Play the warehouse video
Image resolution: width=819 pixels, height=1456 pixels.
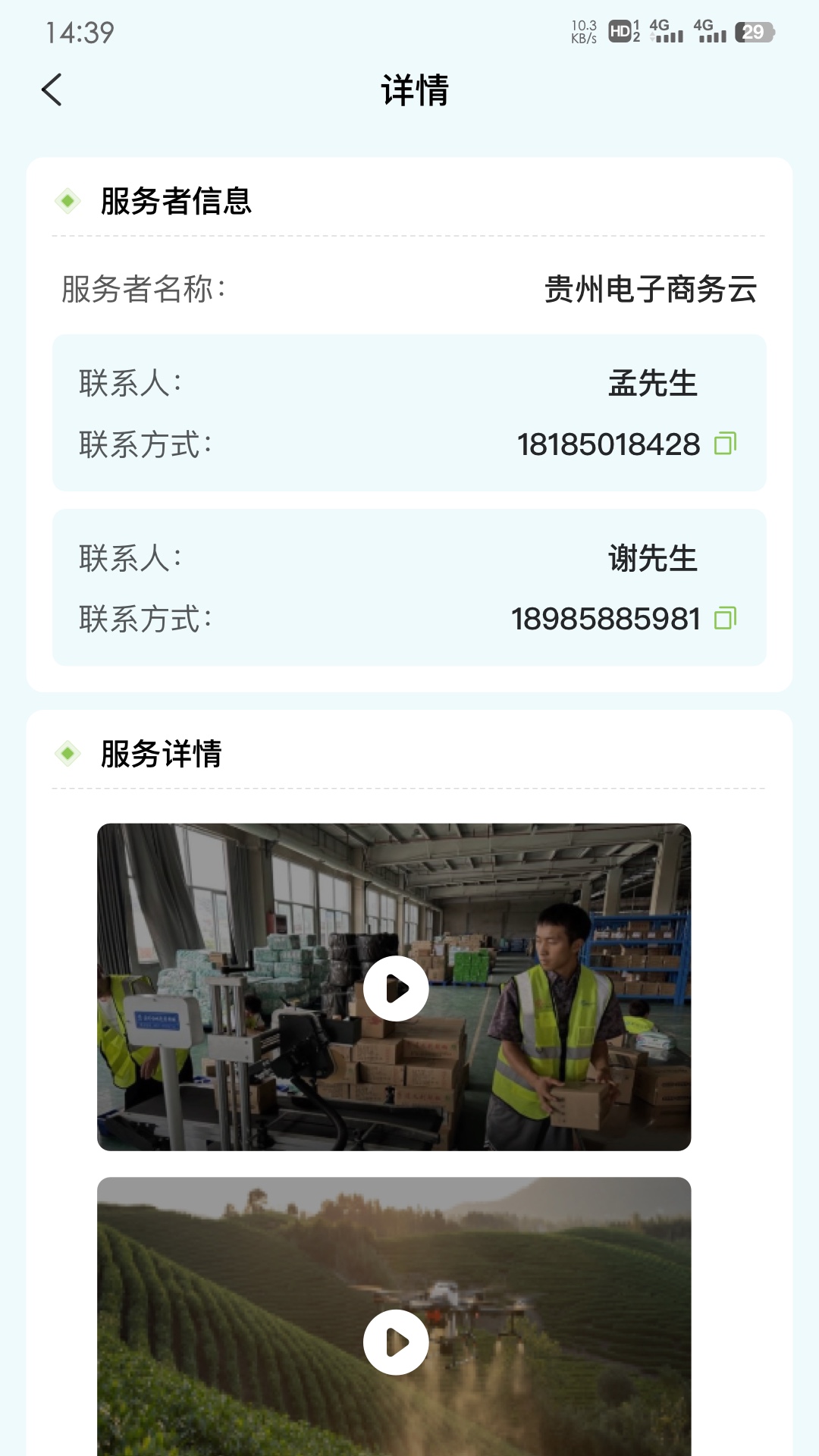click(x=395, y=989)
